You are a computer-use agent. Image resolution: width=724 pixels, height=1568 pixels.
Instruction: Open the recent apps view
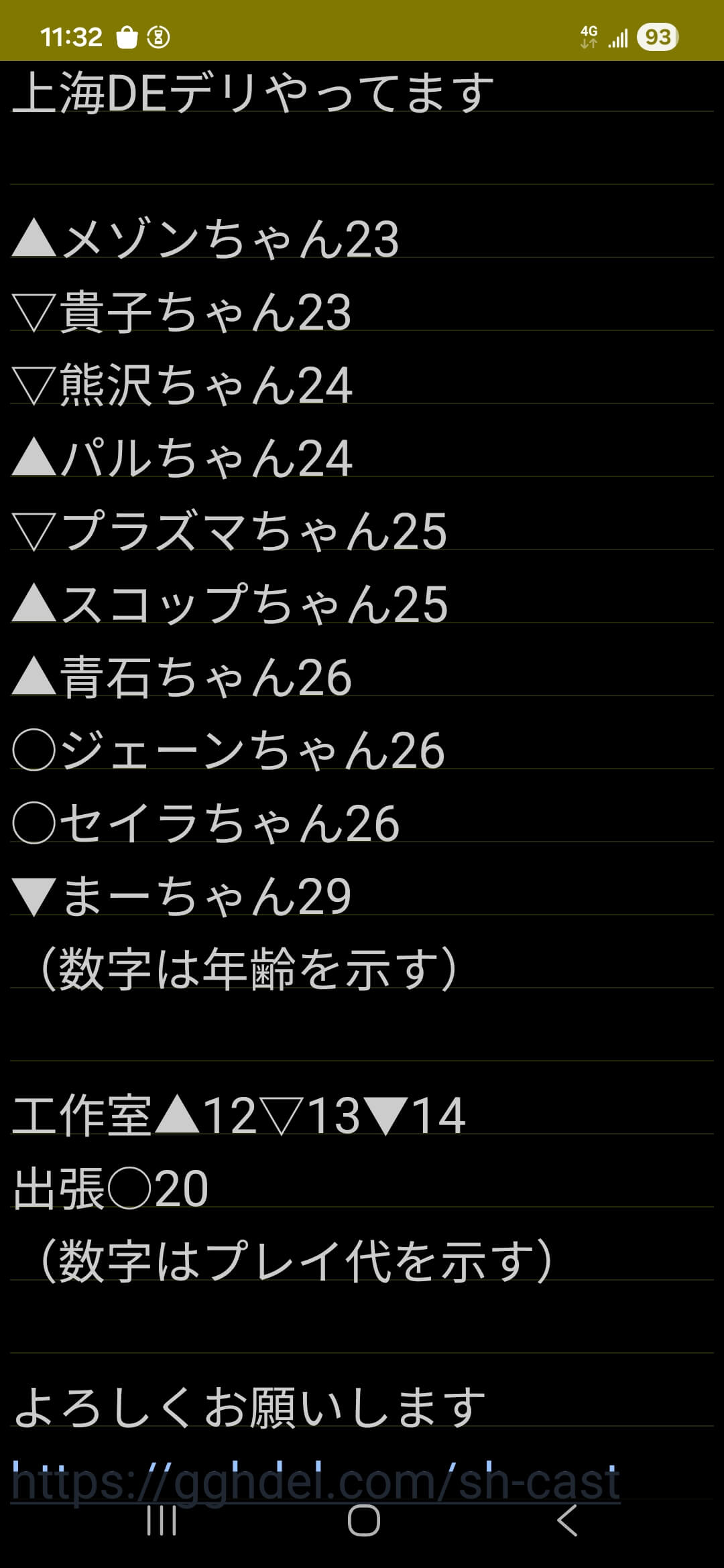click(x=162, y=1520)
